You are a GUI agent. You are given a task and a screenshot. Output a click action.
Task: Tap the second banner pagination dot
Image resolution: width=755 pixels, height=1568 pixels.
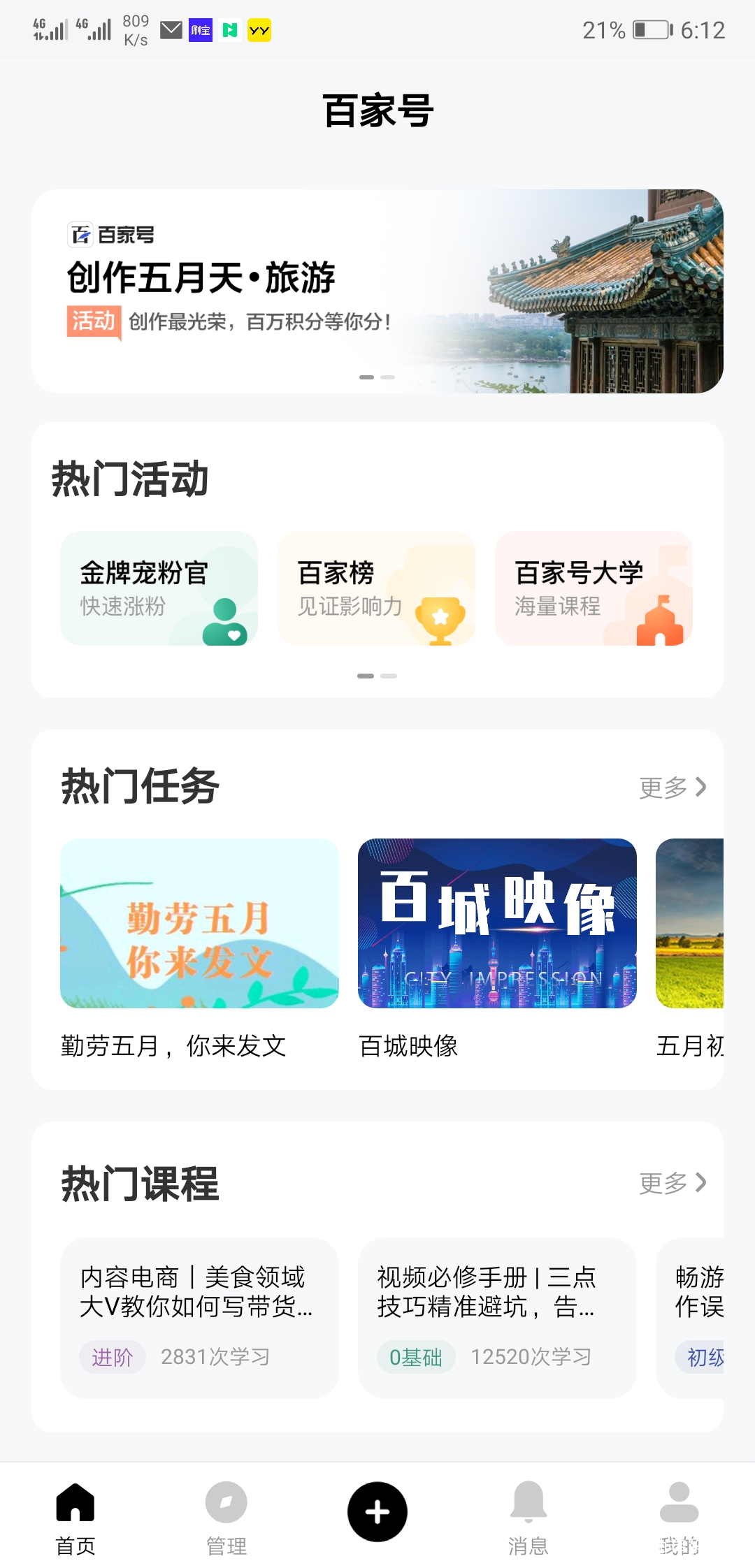pos(387,377)
